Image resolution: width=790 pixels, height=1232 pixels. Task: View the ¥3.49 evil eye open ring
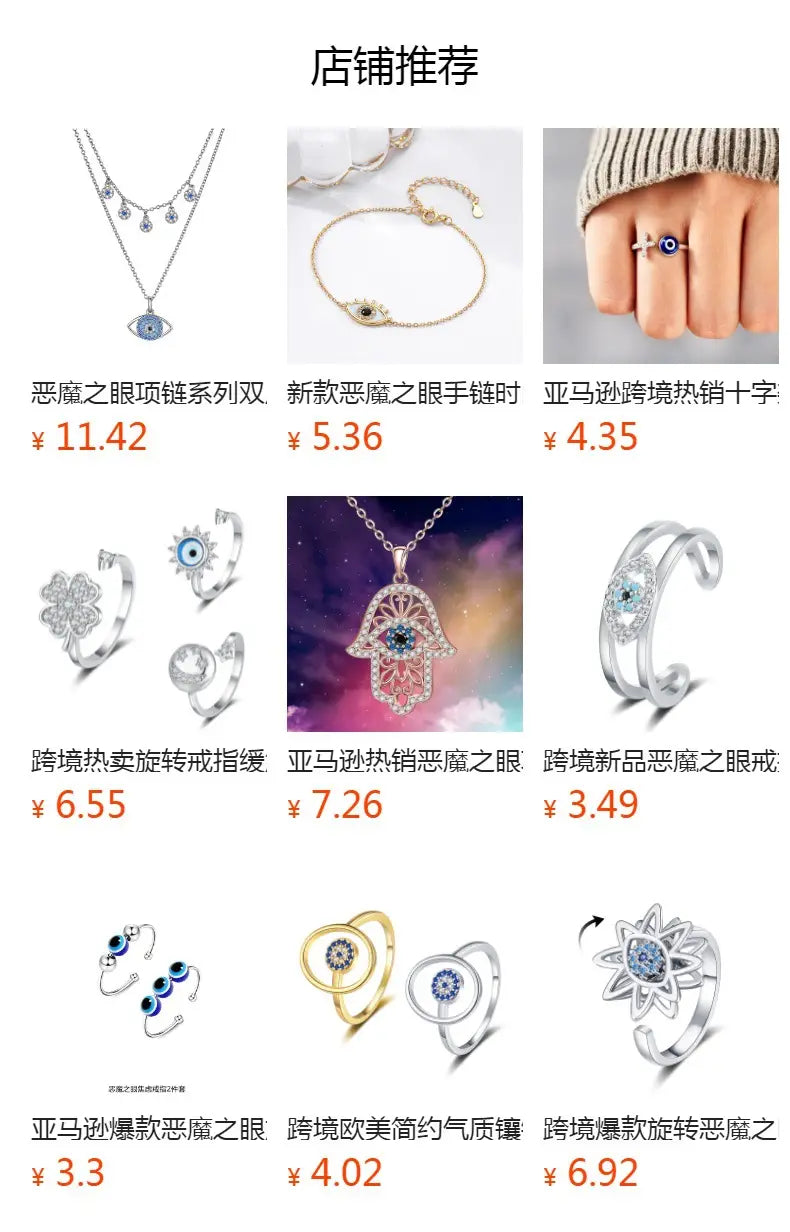tap(660, 614)
